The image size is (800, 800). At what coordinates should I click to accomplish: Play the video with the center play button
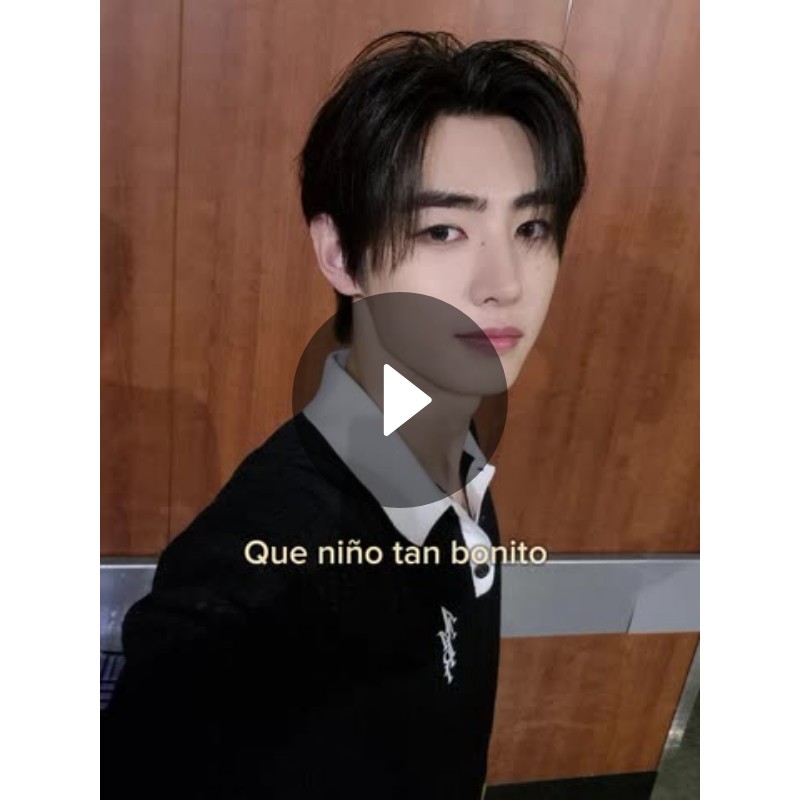pos(400,400)
